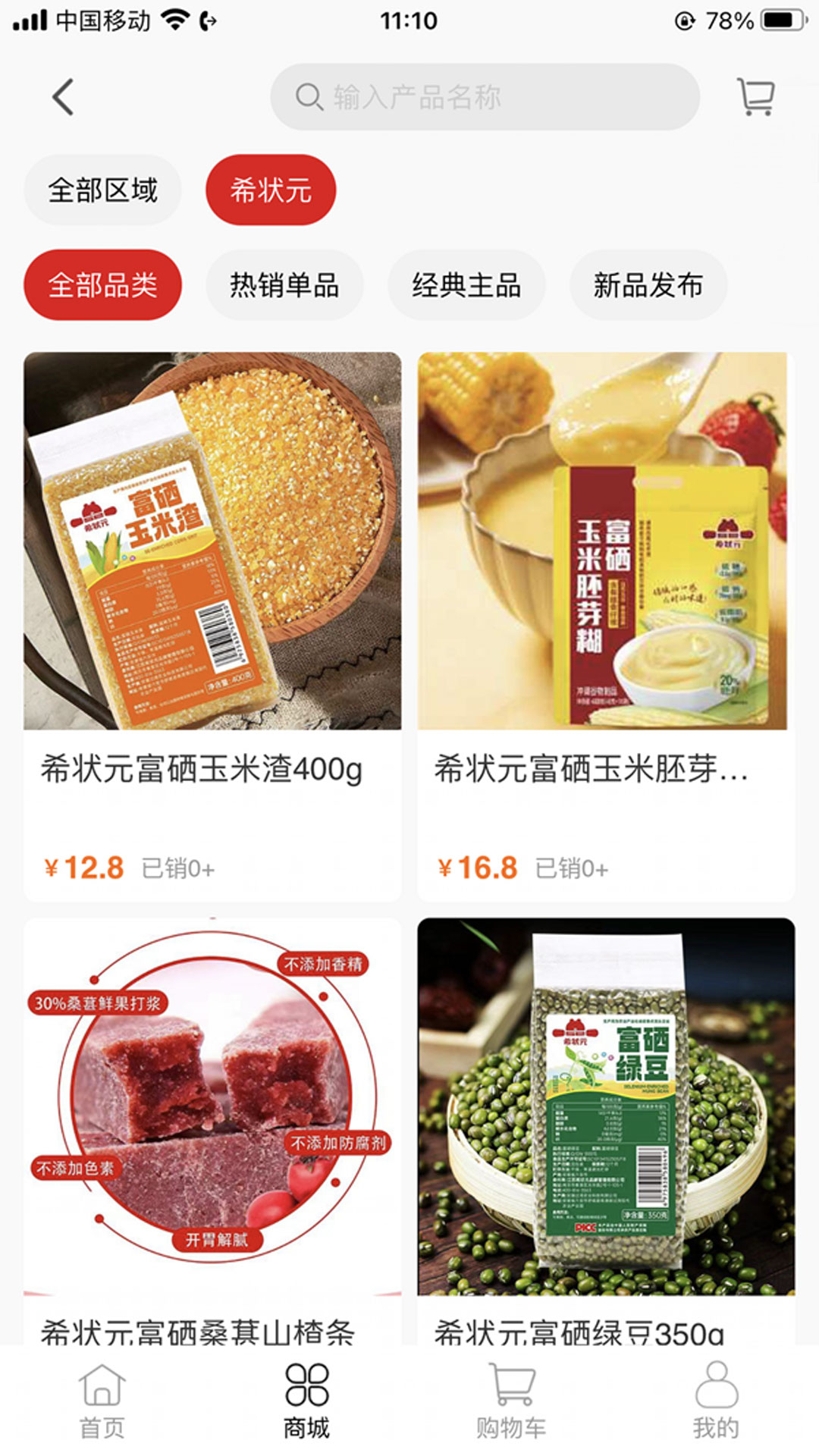Open the 富硒玉米胚芽糊 product priced ¥16.8

point(606,626)
